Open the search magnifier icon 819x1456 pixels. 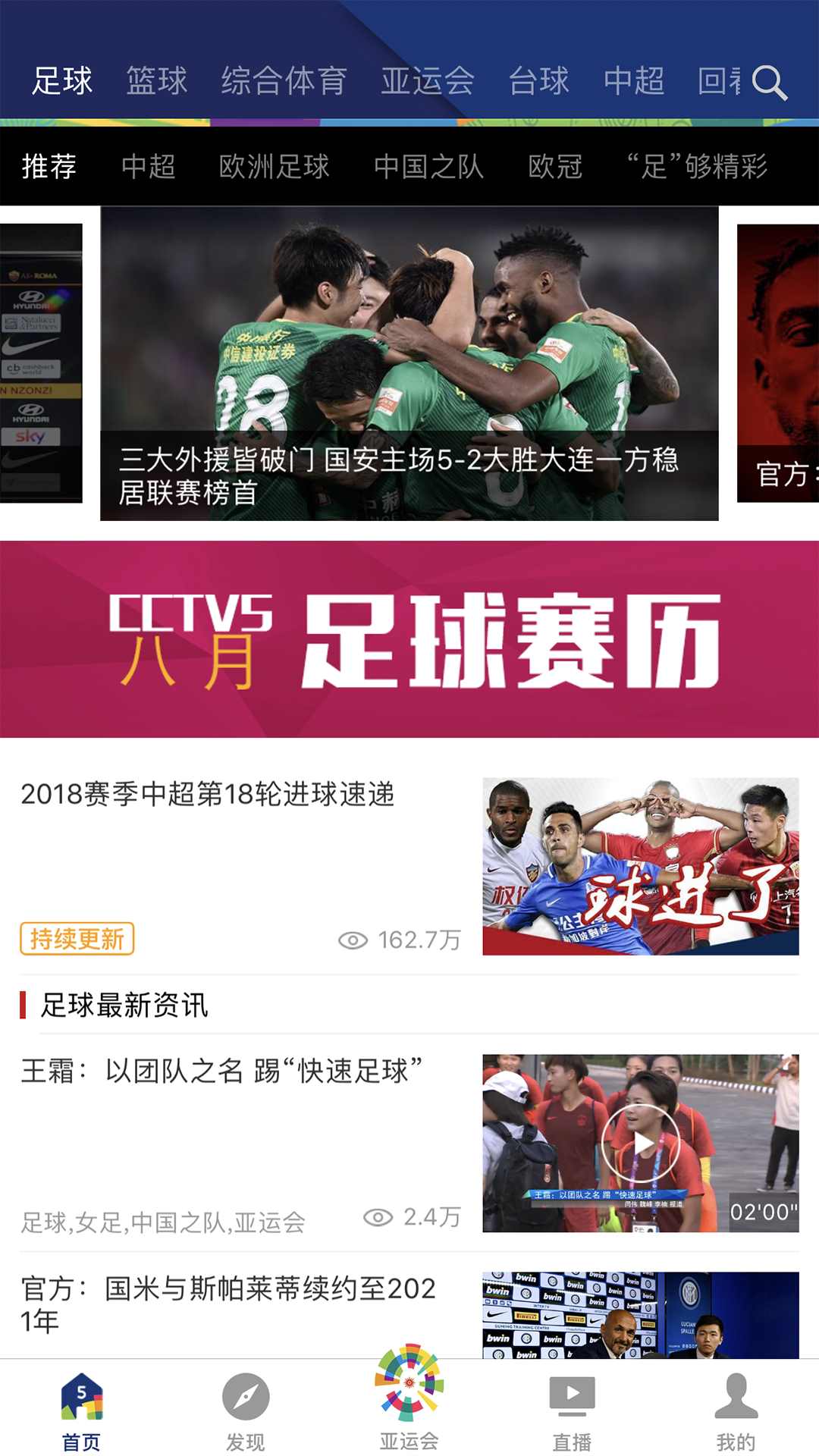(770, 83)
